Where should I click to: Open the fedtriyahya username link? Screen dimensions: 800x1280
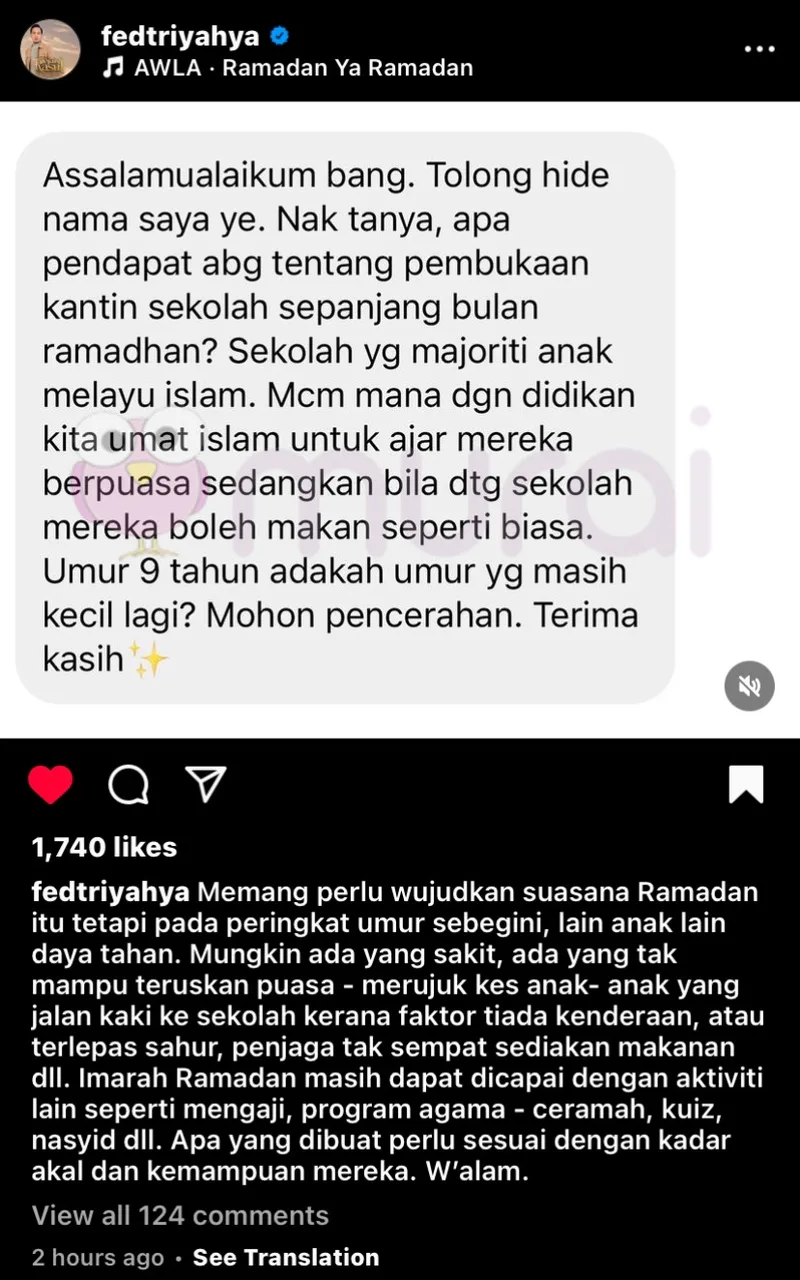click(x=180, y=36)
